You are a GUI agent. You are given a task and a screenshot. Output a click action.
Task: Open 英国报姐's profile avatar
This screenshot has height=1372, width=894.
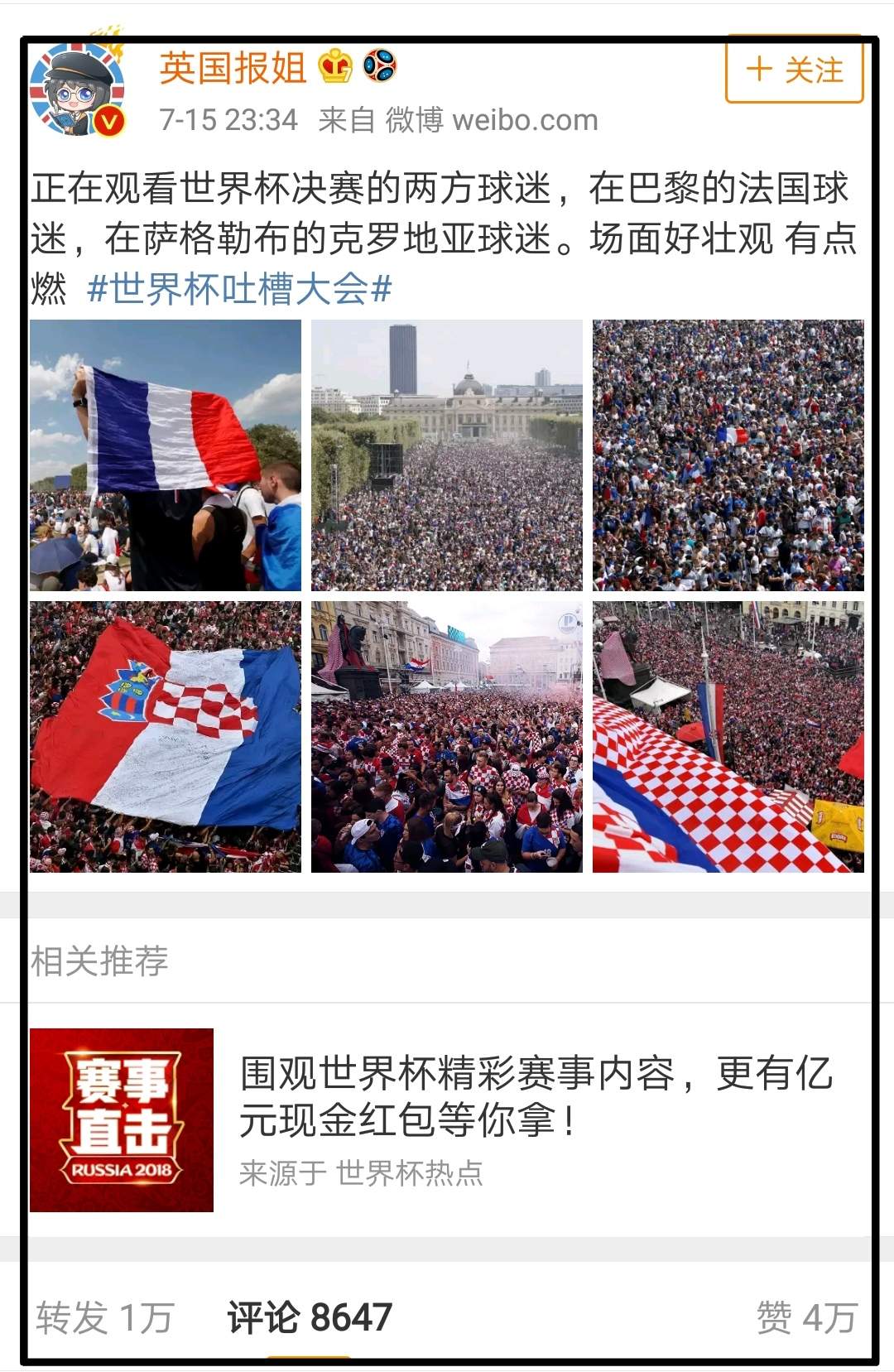(77, 89)
